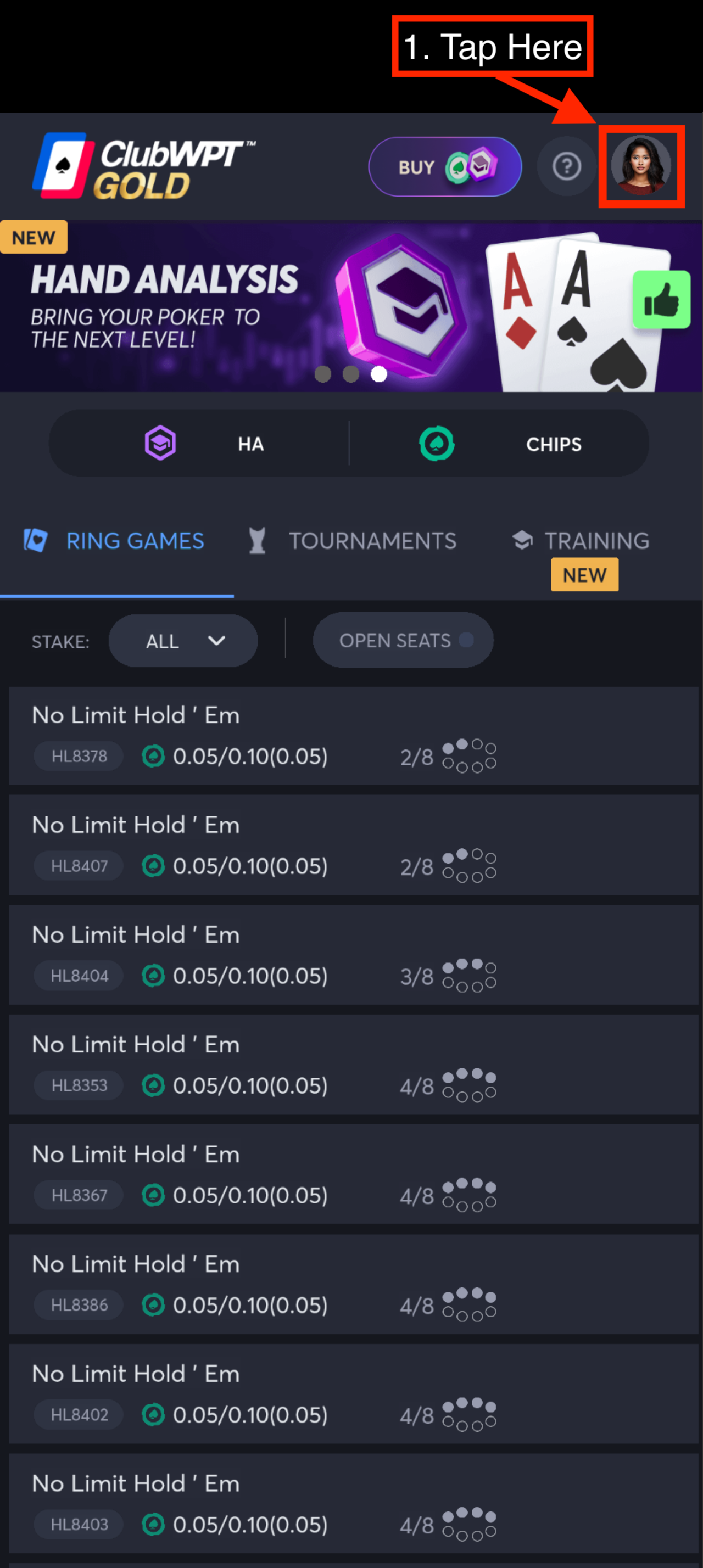The width and height of the screenshot is (703, 1568).
Task: Toggle the Open Seats filter
Action: click(x=403, y=640)
